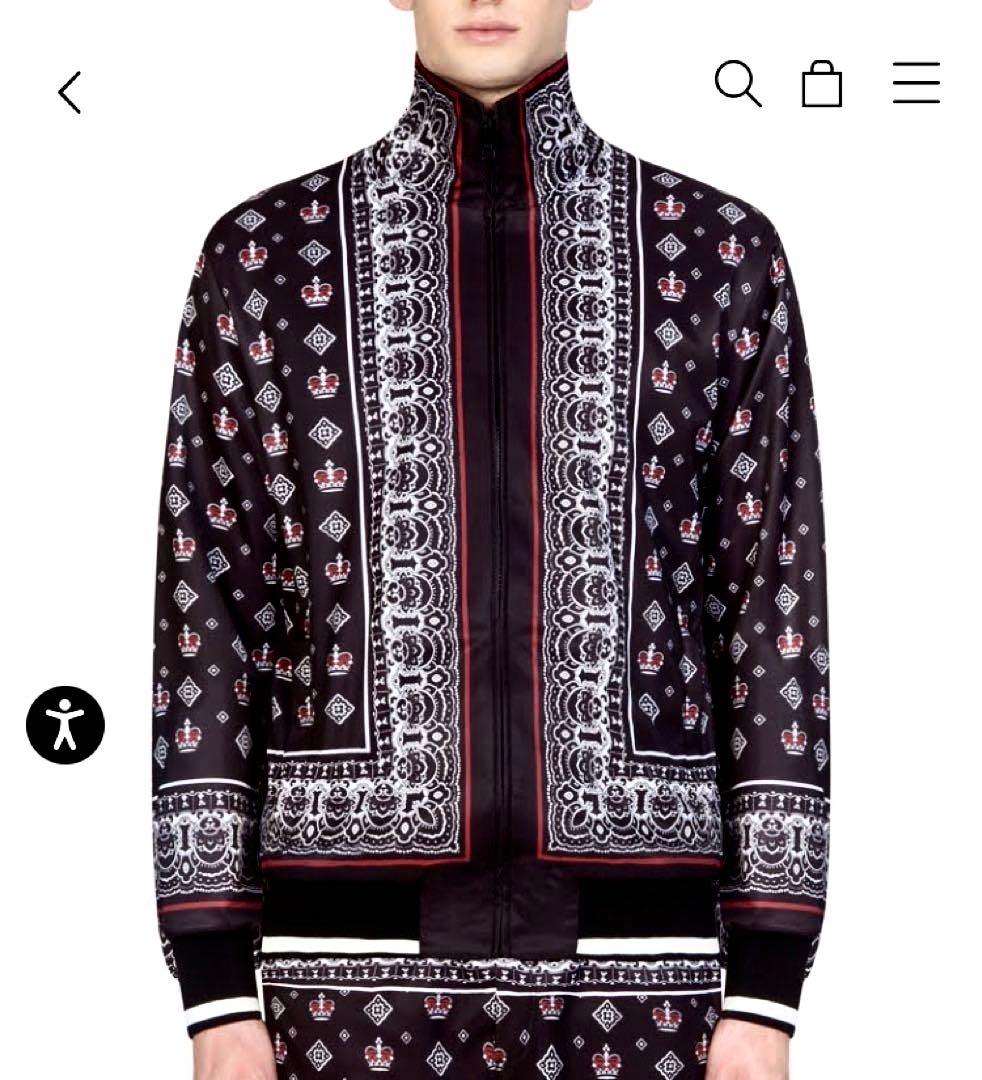Open the search magnifier
The image size is (982, 1080).
pos(738,83)
